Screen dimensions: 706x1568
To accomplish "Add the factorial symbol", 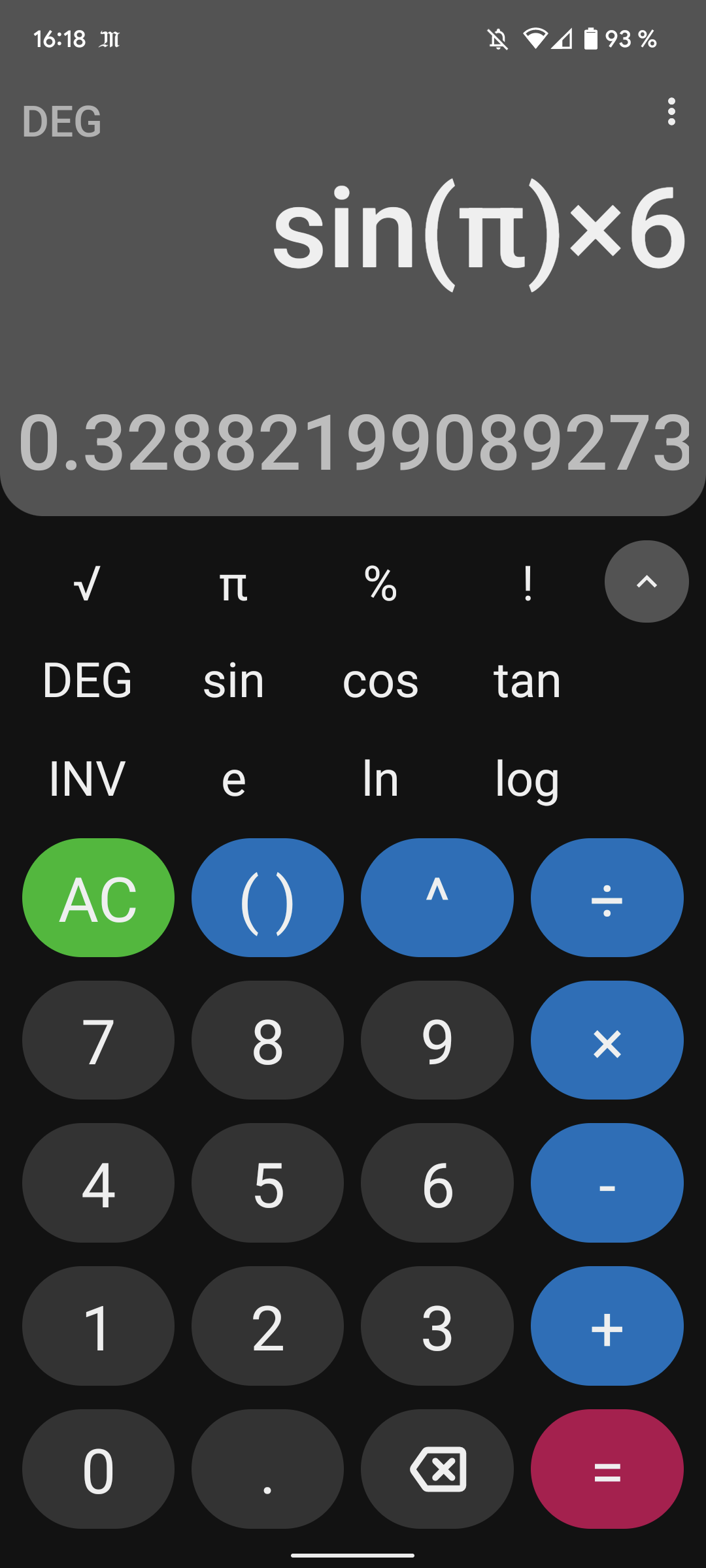I will pyautogui.click(x=527, y=583).
